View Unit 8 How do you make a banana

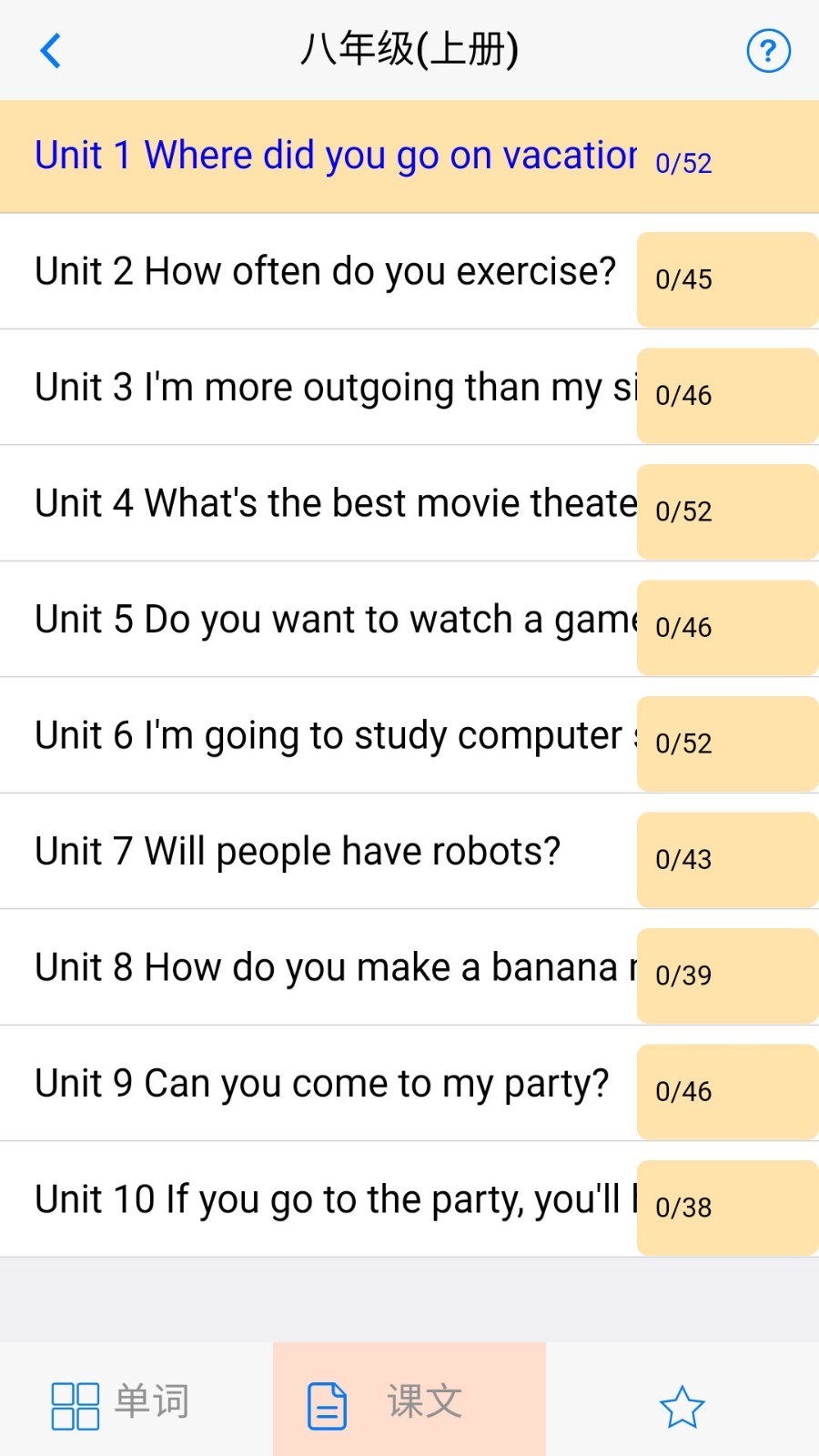click(335, 967)
